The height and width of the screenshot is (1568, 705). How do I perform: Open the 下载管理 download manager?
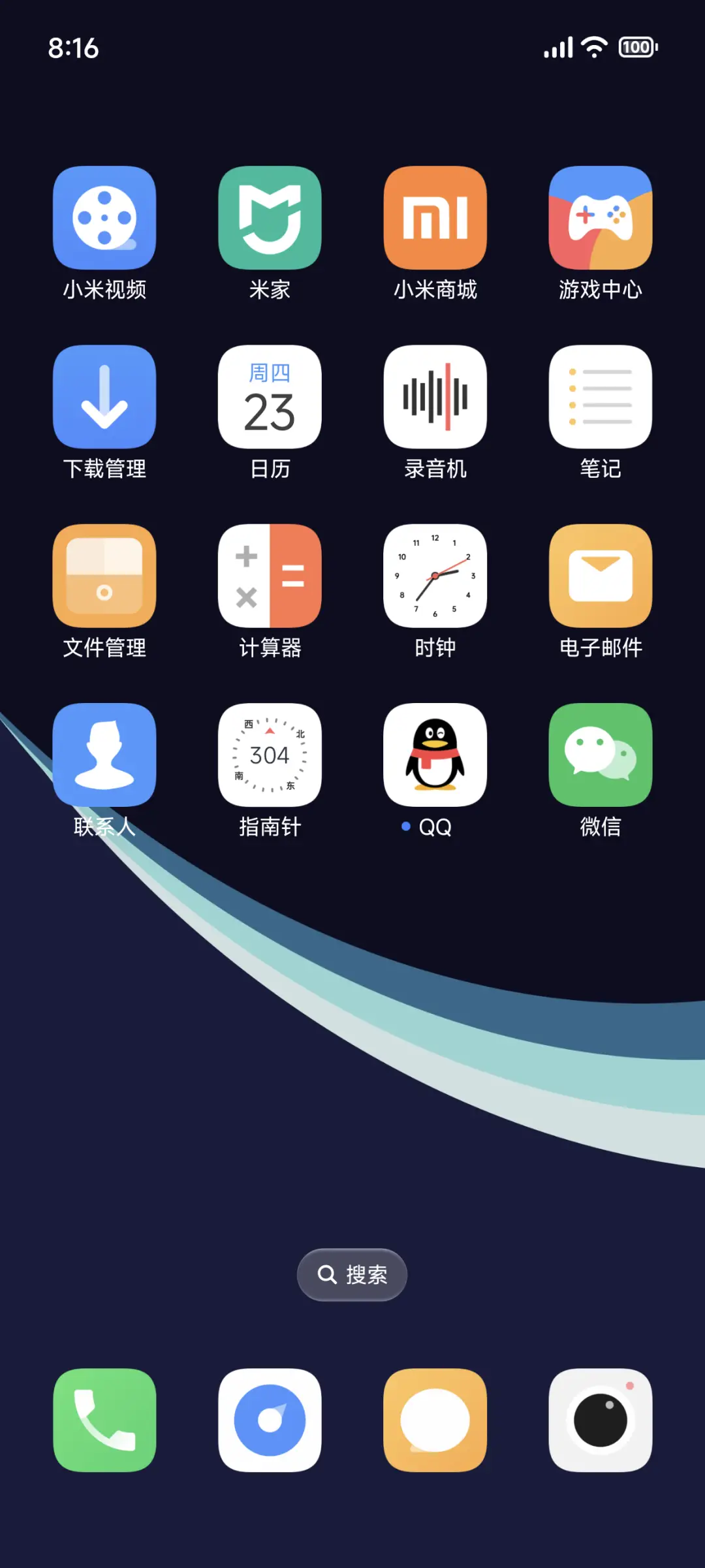click(x=104, y=397)
